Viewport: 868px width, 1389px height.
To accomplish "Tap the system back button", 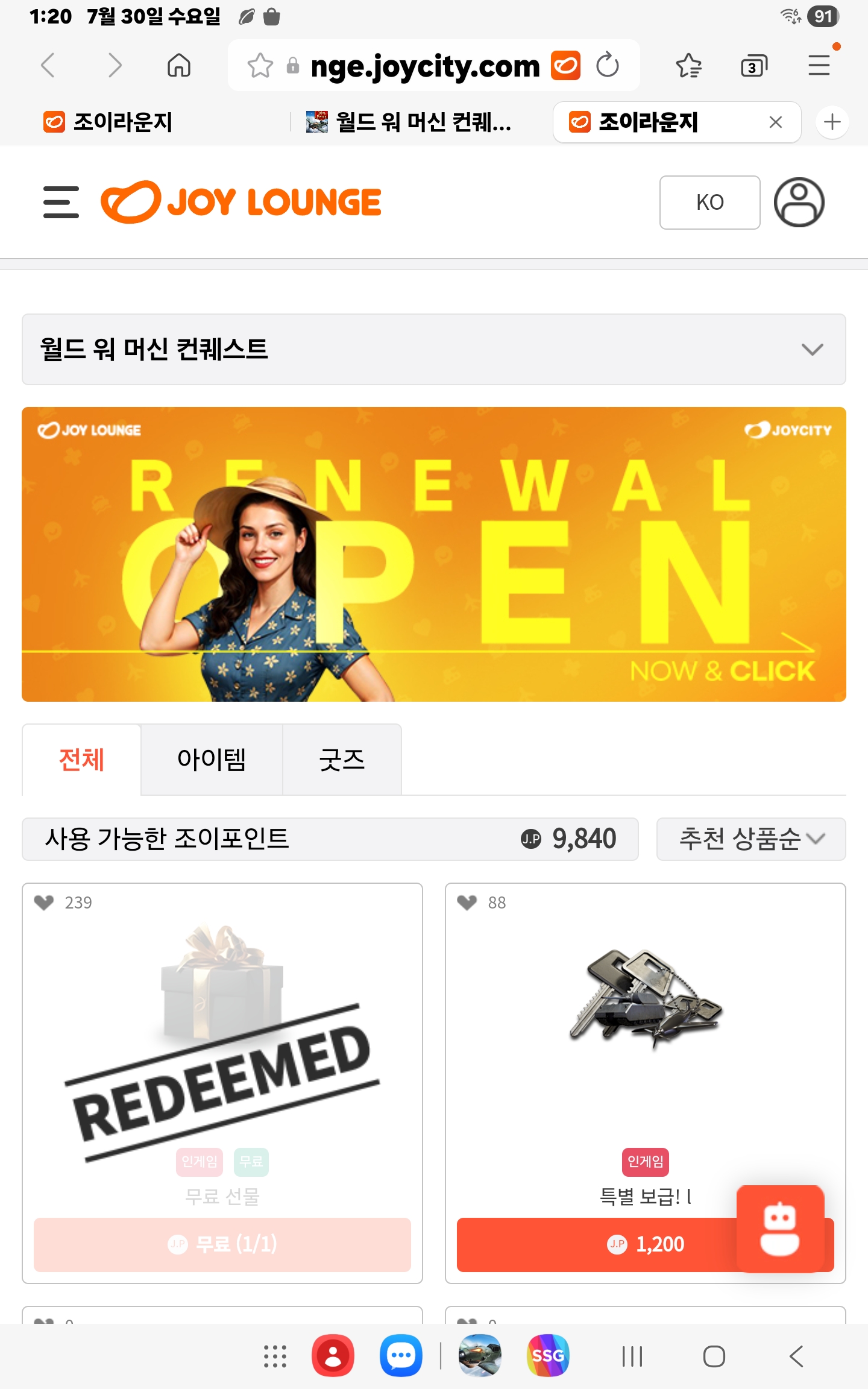I will coord(796,1356).
